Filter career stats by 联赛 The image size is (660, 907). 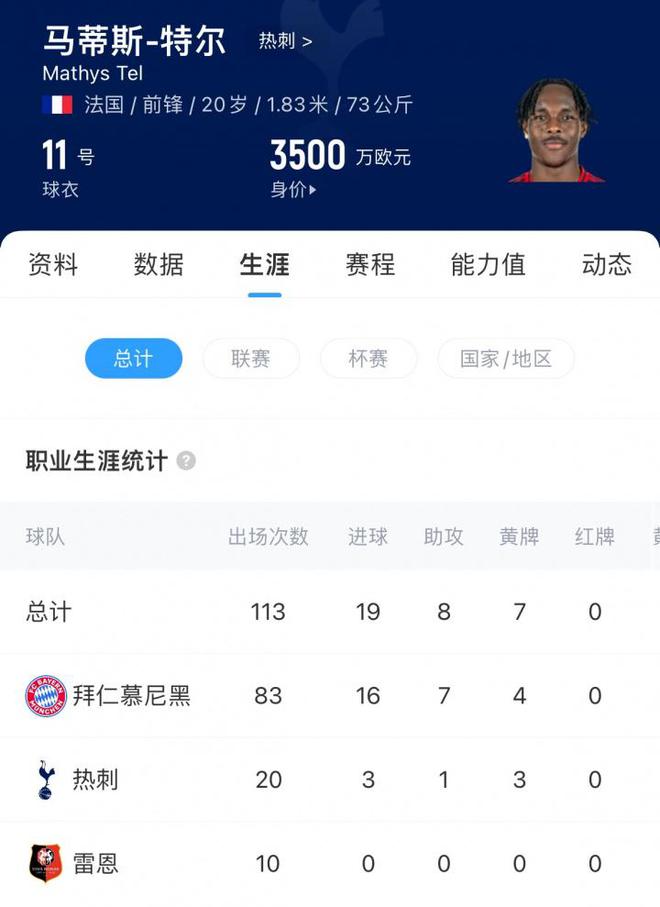(251, 358)
